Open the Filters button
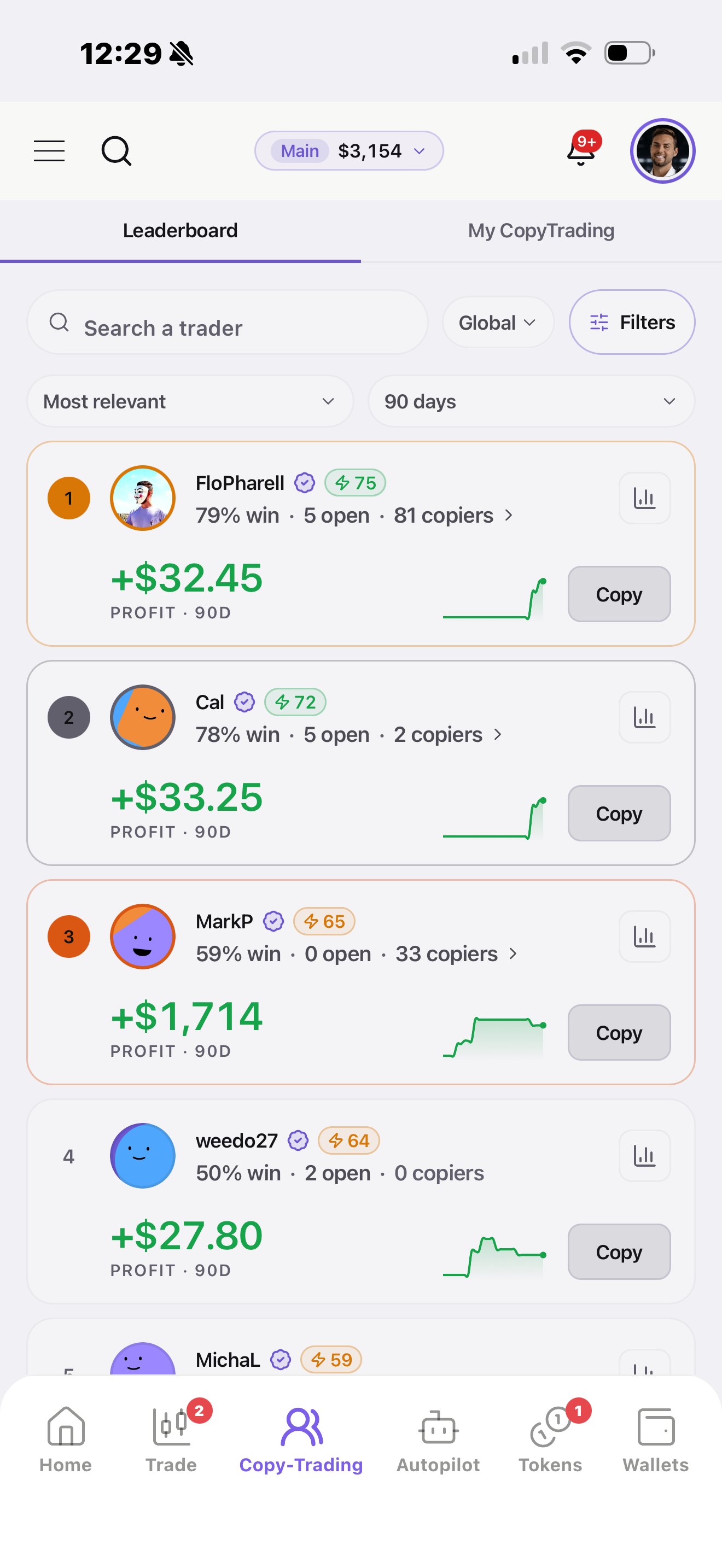This screenshot has width=722, height=1568. click(x=632, y=323)
